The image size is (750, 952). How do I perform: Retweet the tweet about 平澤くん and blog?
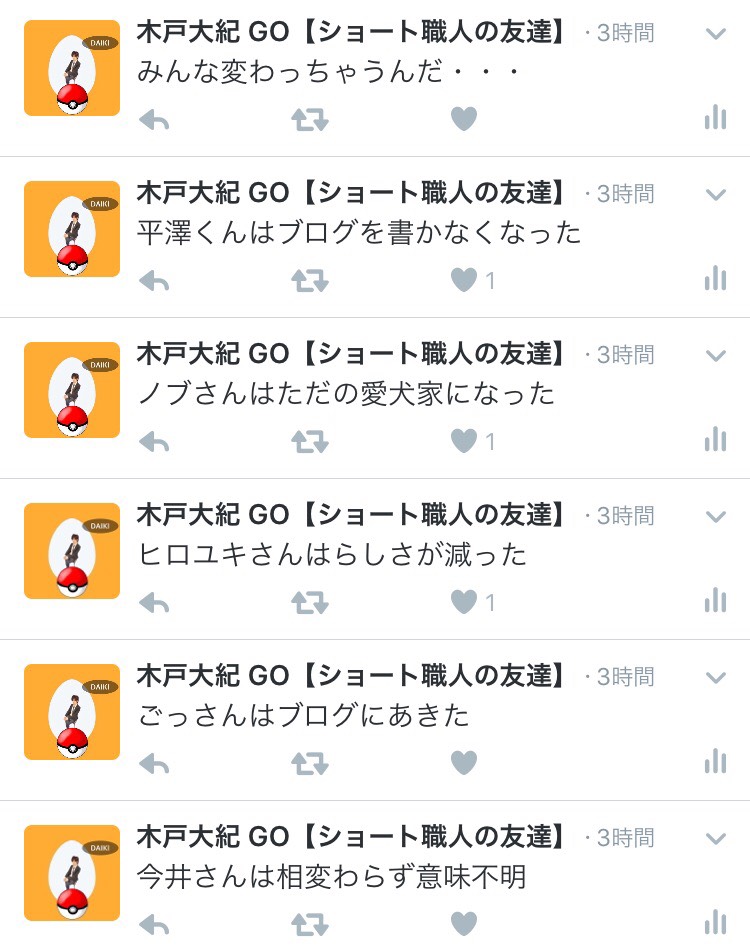(x=309, y=281)
